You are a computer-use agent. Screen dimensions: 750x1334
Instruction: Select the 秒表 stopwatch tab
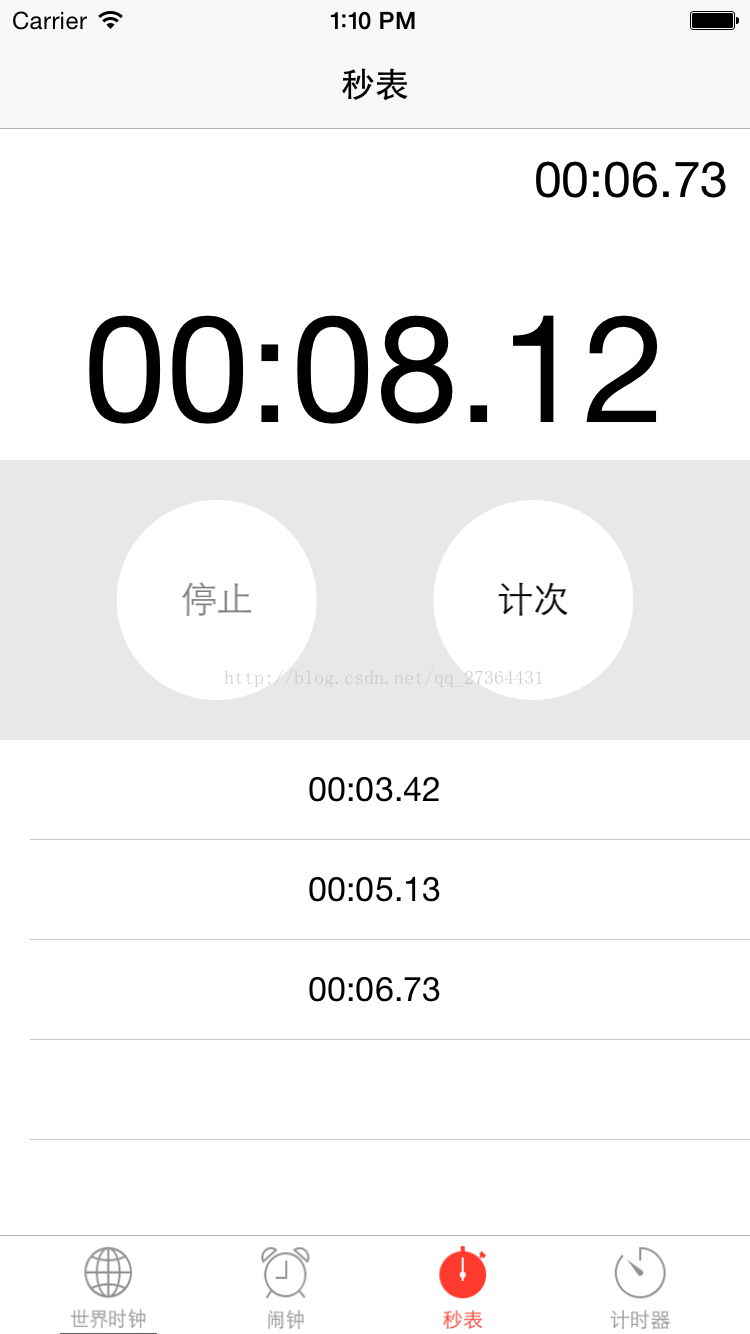462,1287
